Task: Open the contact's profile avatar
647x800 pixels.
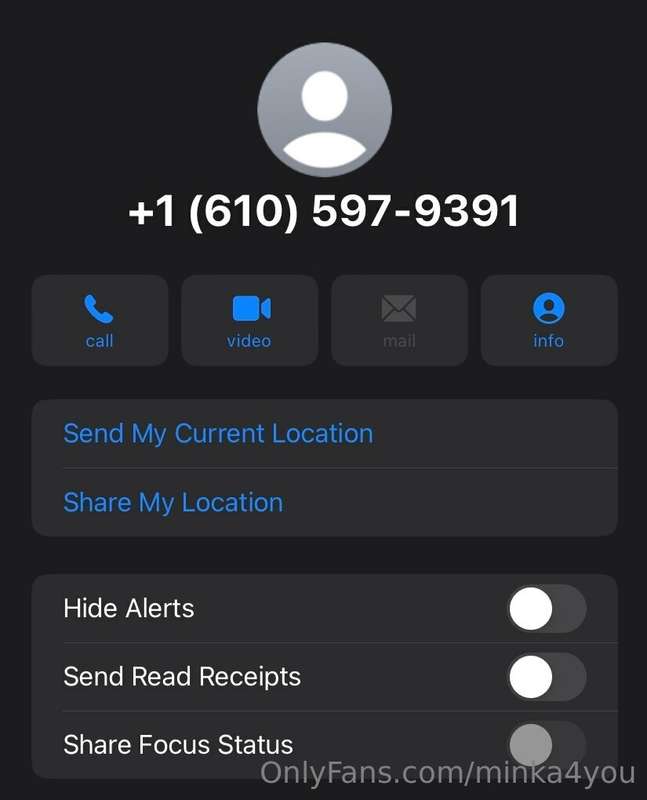Action: [324, 110]
